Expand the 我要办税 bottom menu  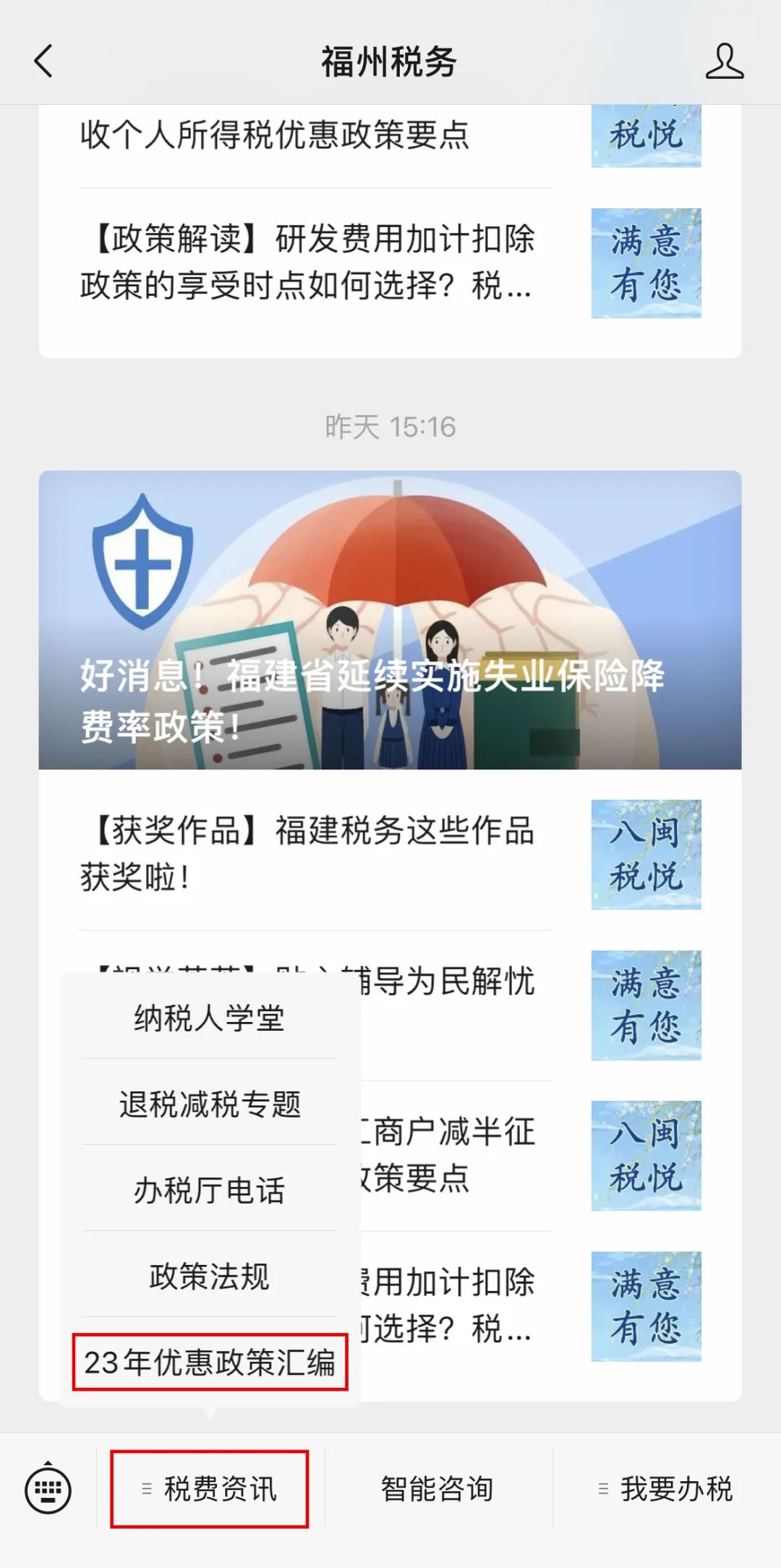[666, 1489]
